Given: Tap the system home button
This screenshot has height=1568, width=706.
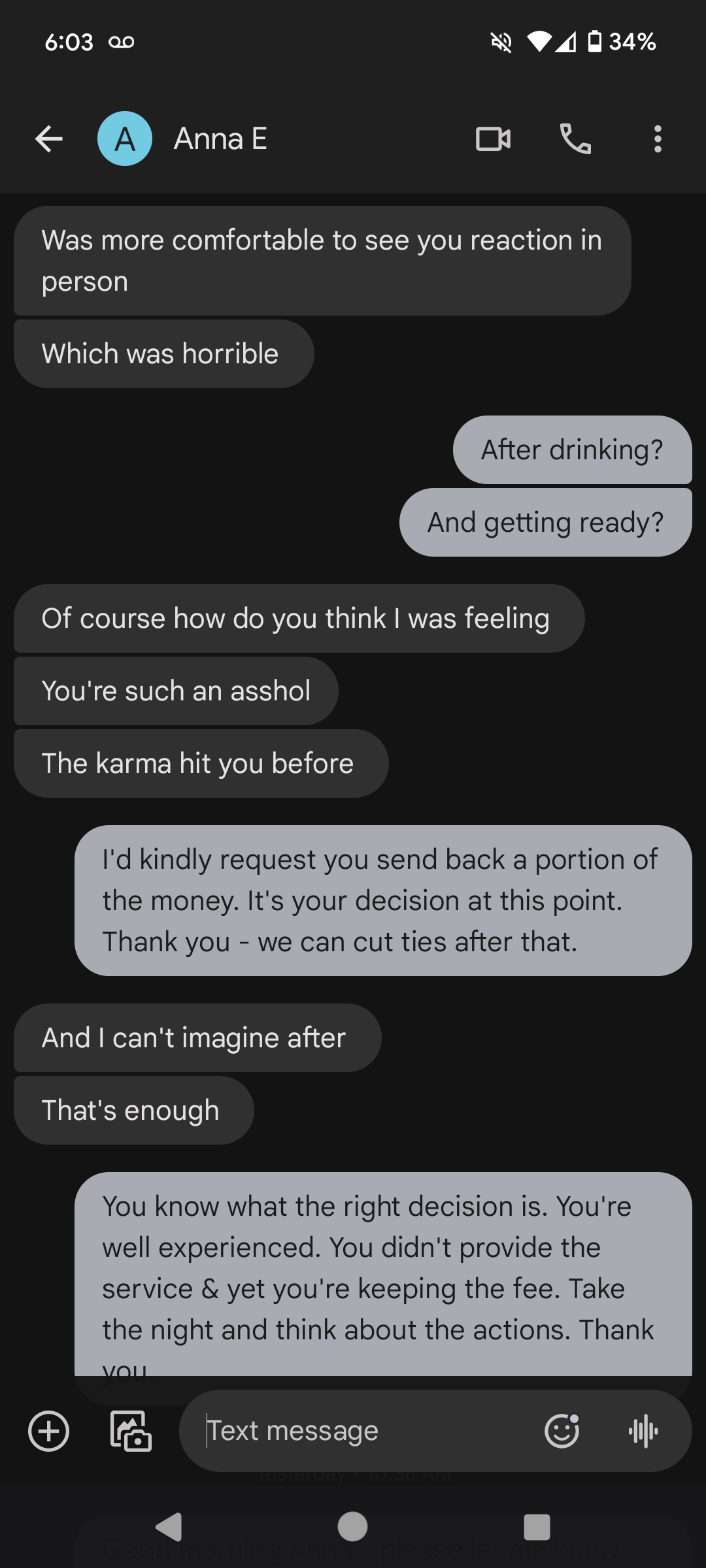Looking at the screenshot, I should [x=352, y=1527].
